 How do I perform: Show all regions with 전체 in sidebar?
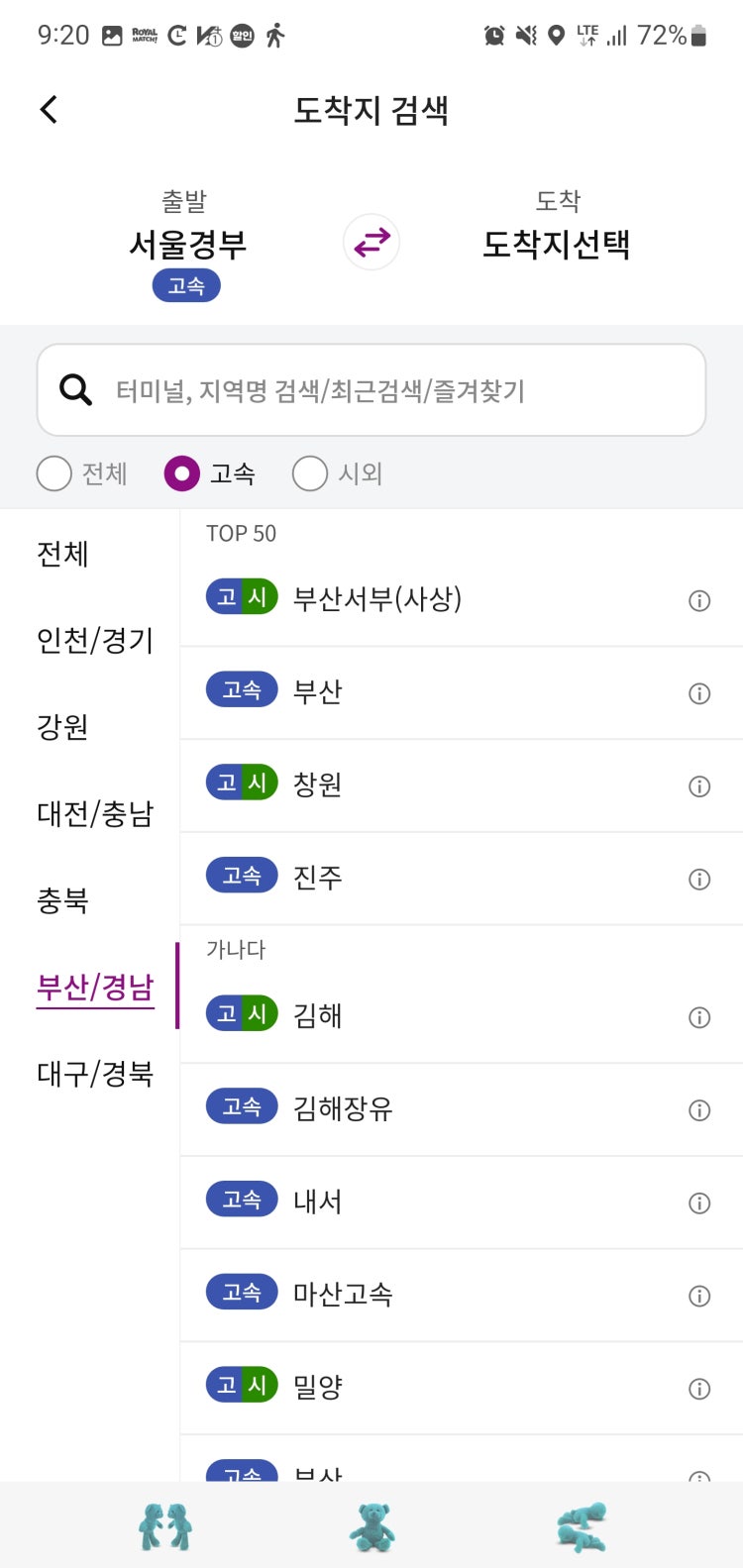tap(62, 554)
